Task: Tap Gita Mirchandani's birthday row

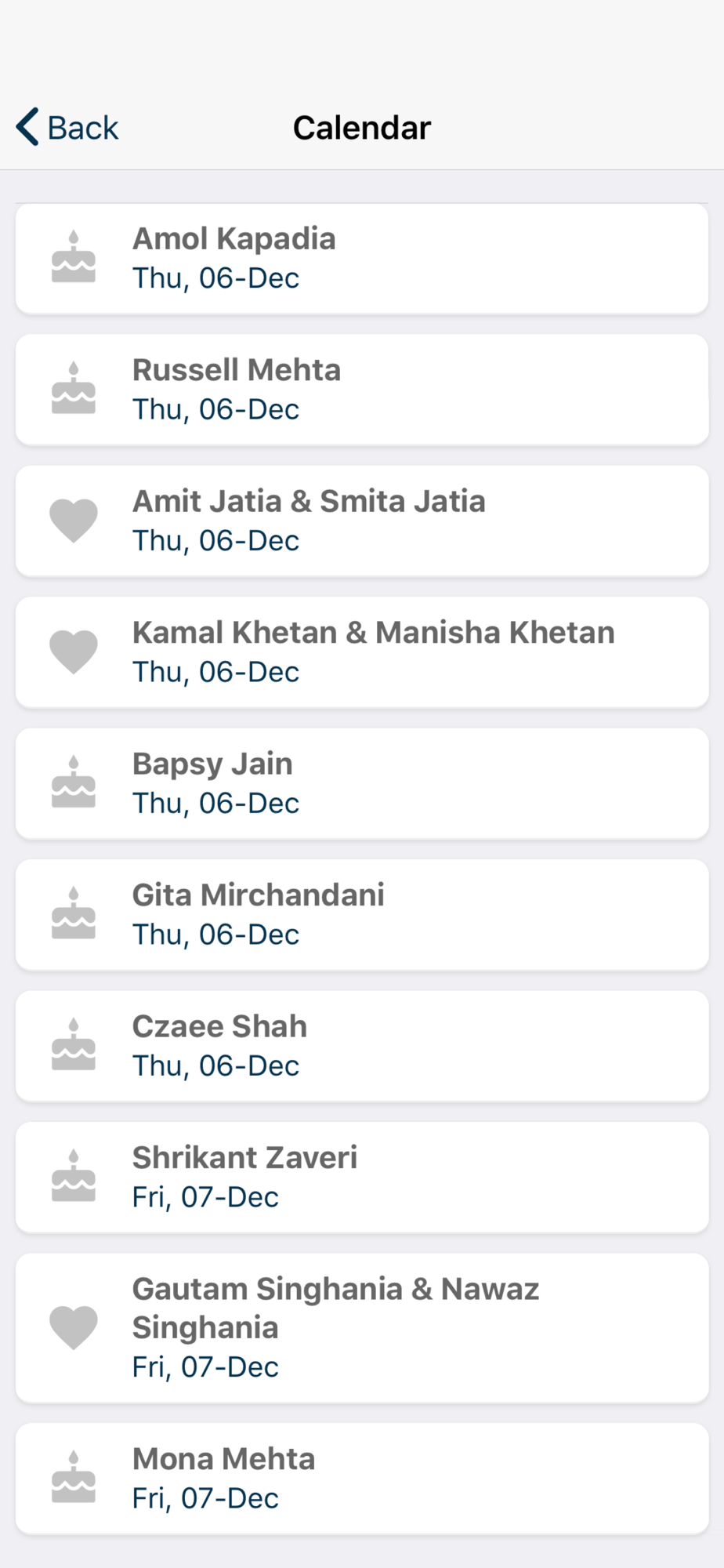Action: [x=362, y=915]
